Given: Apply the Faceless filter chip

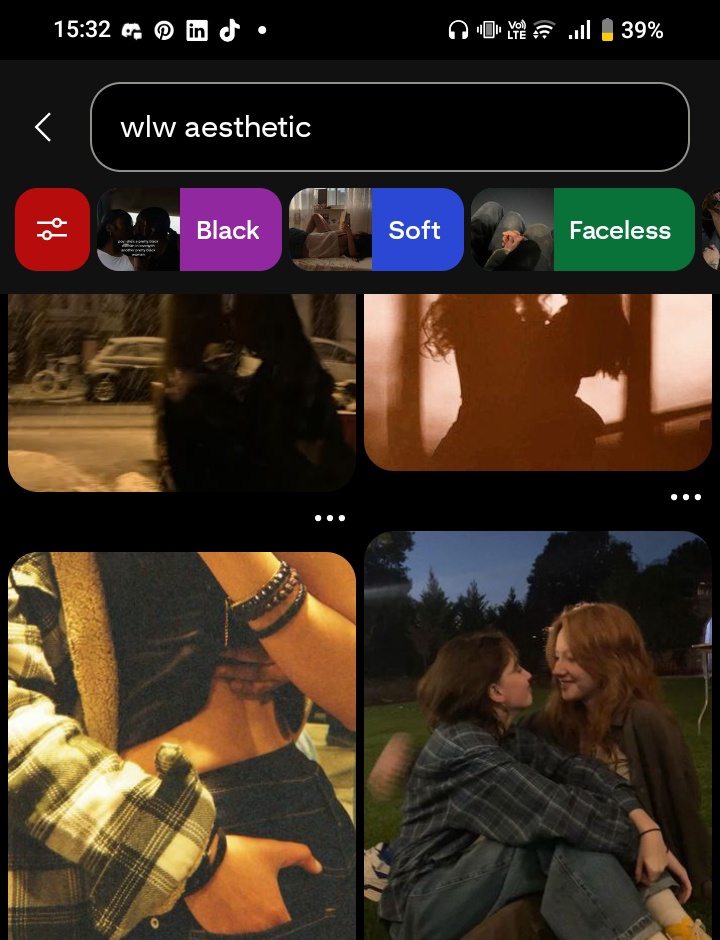Looking at the screenshot, I should click(x=583, y=230).
